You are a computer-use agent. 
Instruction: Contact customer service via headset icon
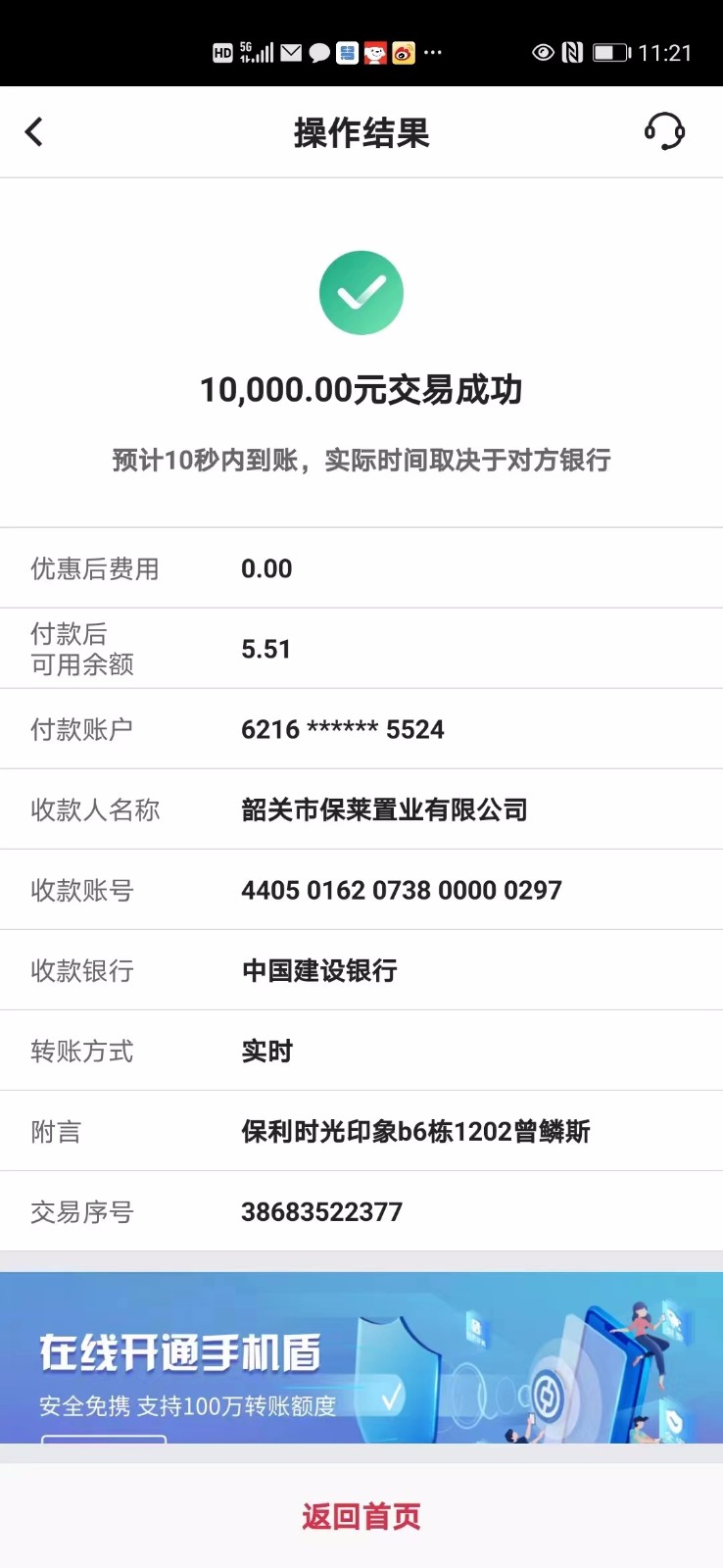click(x=663, y=131)
